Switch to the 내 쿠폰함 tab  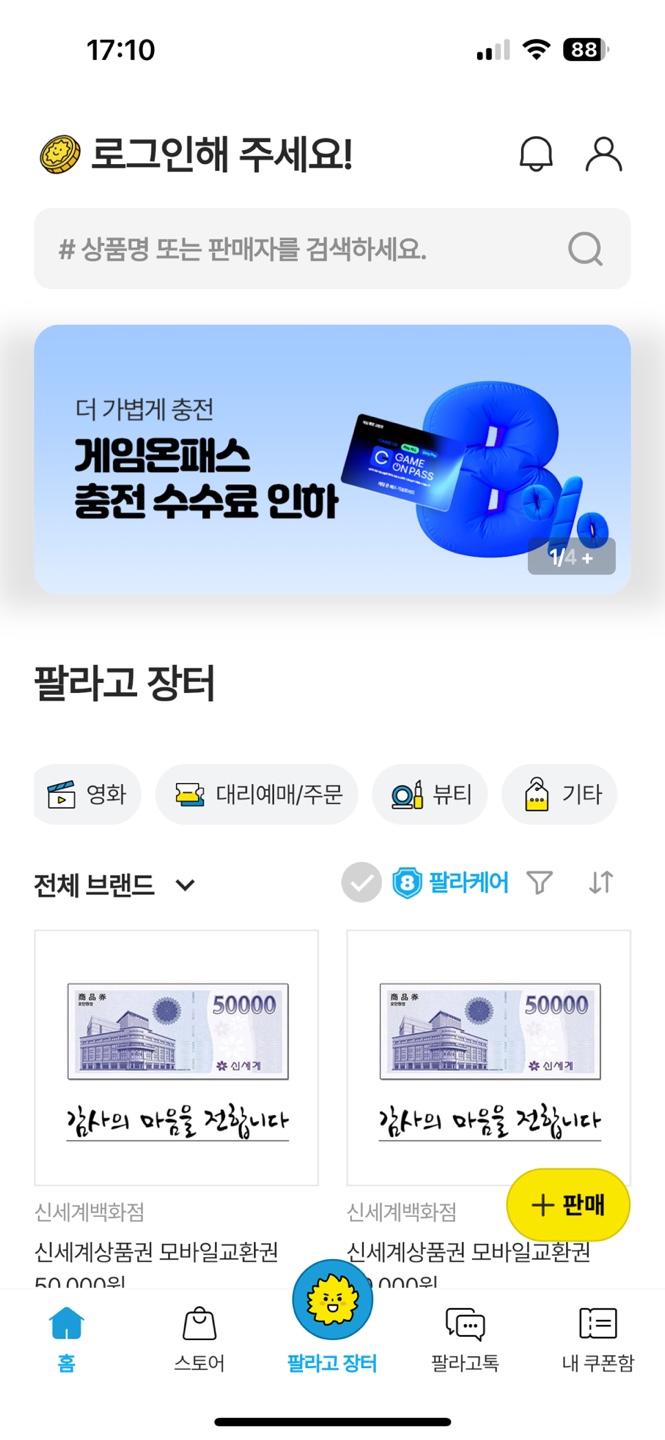(598, 1340)
